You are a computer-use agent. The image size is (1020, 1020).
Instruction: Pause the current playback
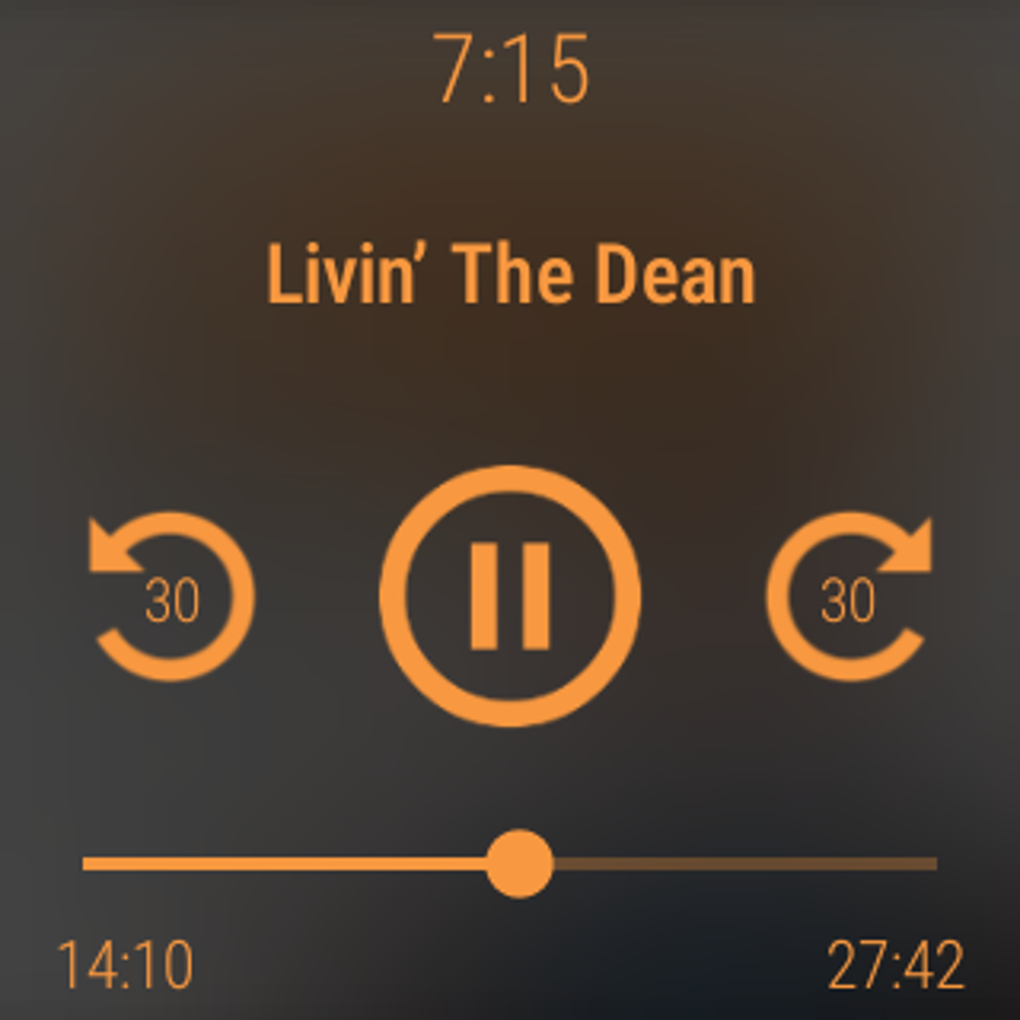510,596
